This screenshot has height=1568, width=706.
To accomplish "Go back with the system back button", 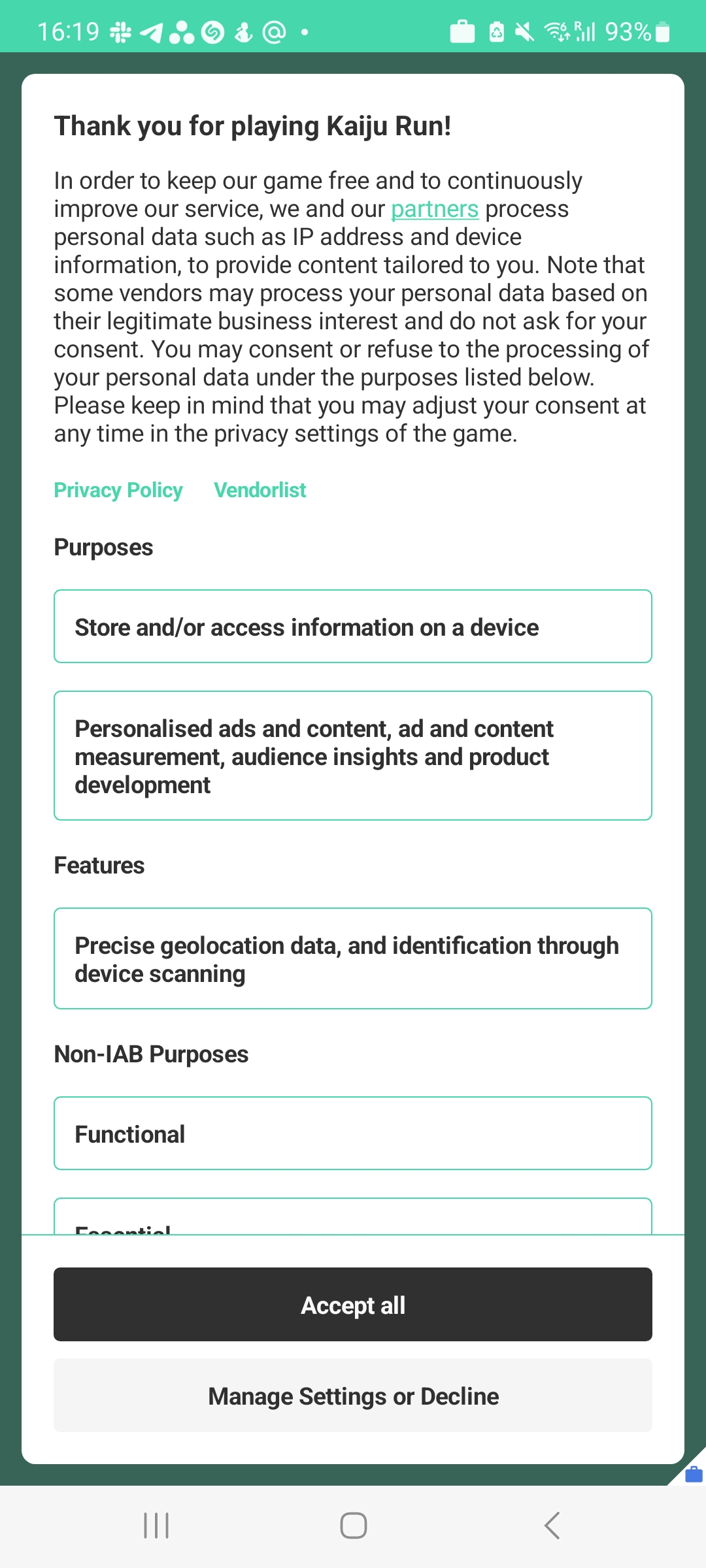I will [552, 1526].
